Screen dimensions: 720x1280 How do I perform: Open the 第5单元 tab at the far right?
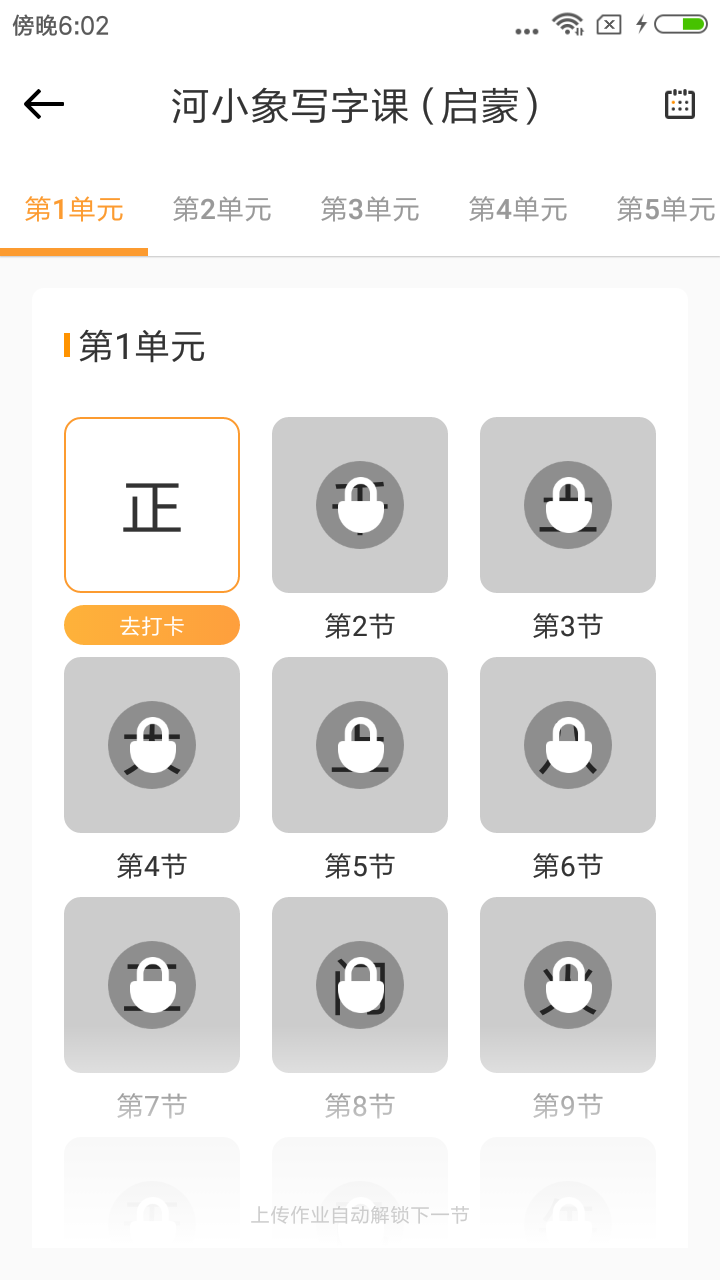(x=666, y=209)
